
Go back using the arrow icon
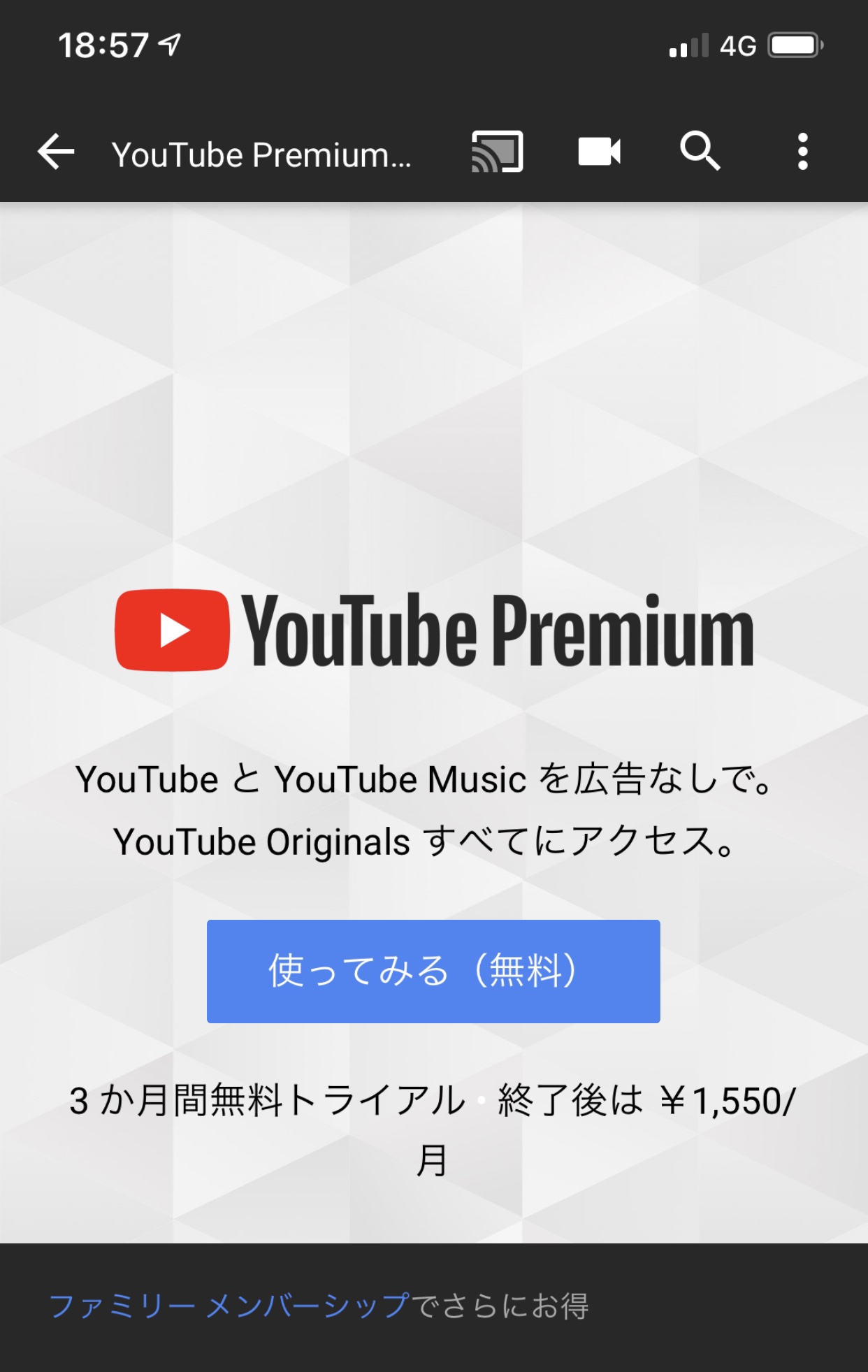(x=56, y=152)
